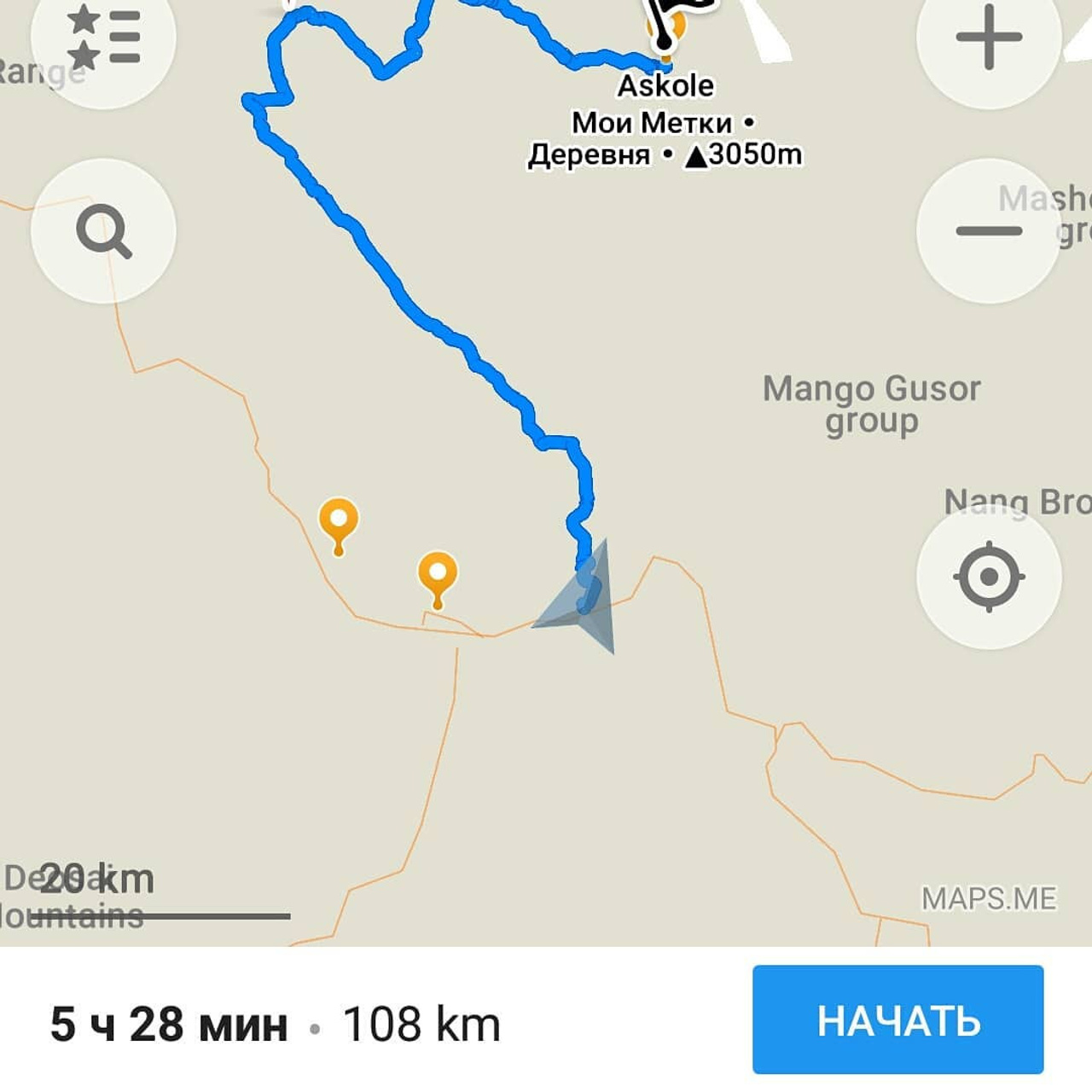Zoom out of the map

pos(989,230)
